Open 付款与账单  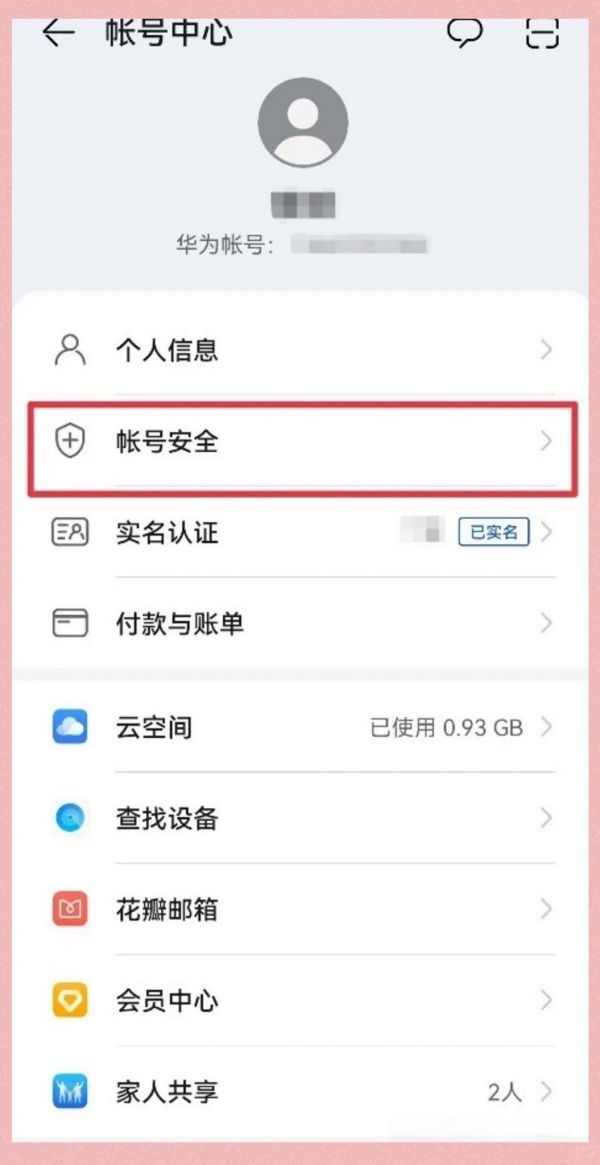click(303, 623)
